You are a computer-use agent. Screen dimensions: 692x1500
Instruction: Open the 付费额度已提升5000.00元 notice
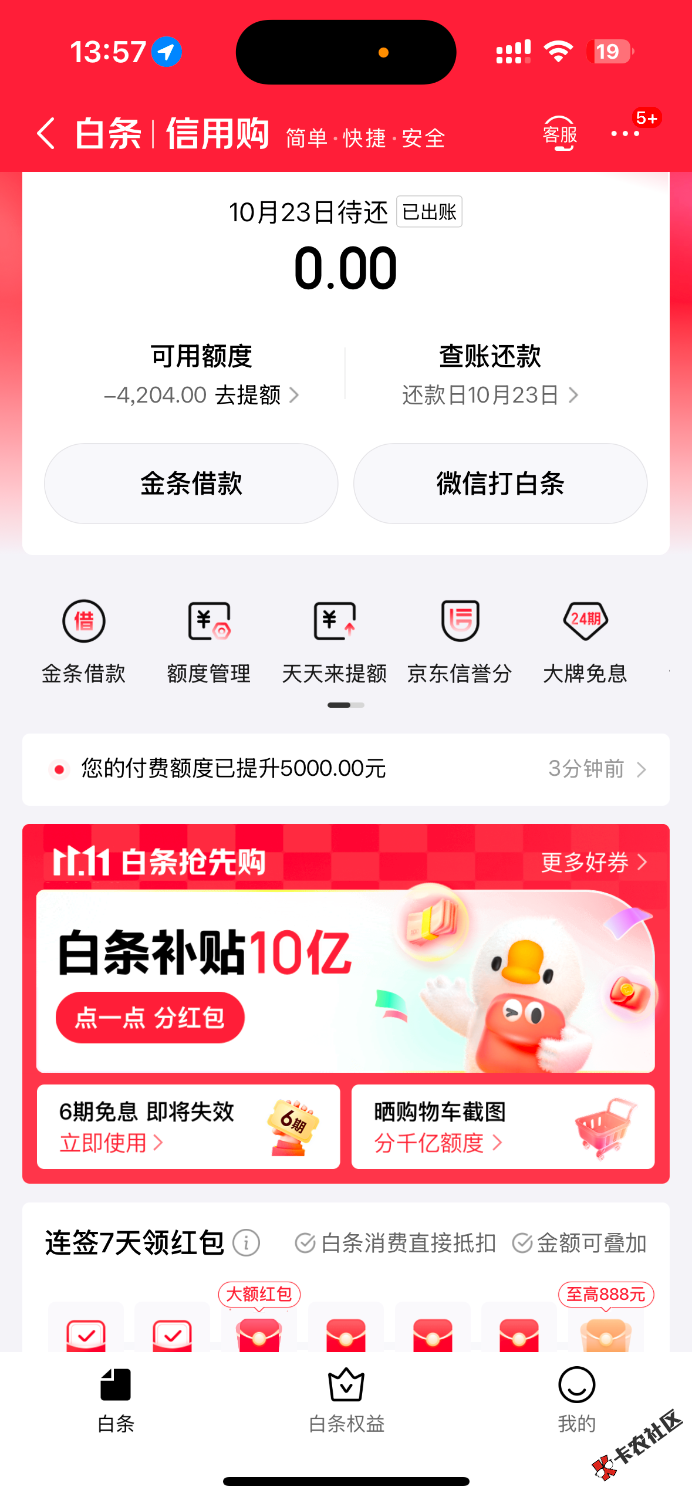click(x=346, y=769)
